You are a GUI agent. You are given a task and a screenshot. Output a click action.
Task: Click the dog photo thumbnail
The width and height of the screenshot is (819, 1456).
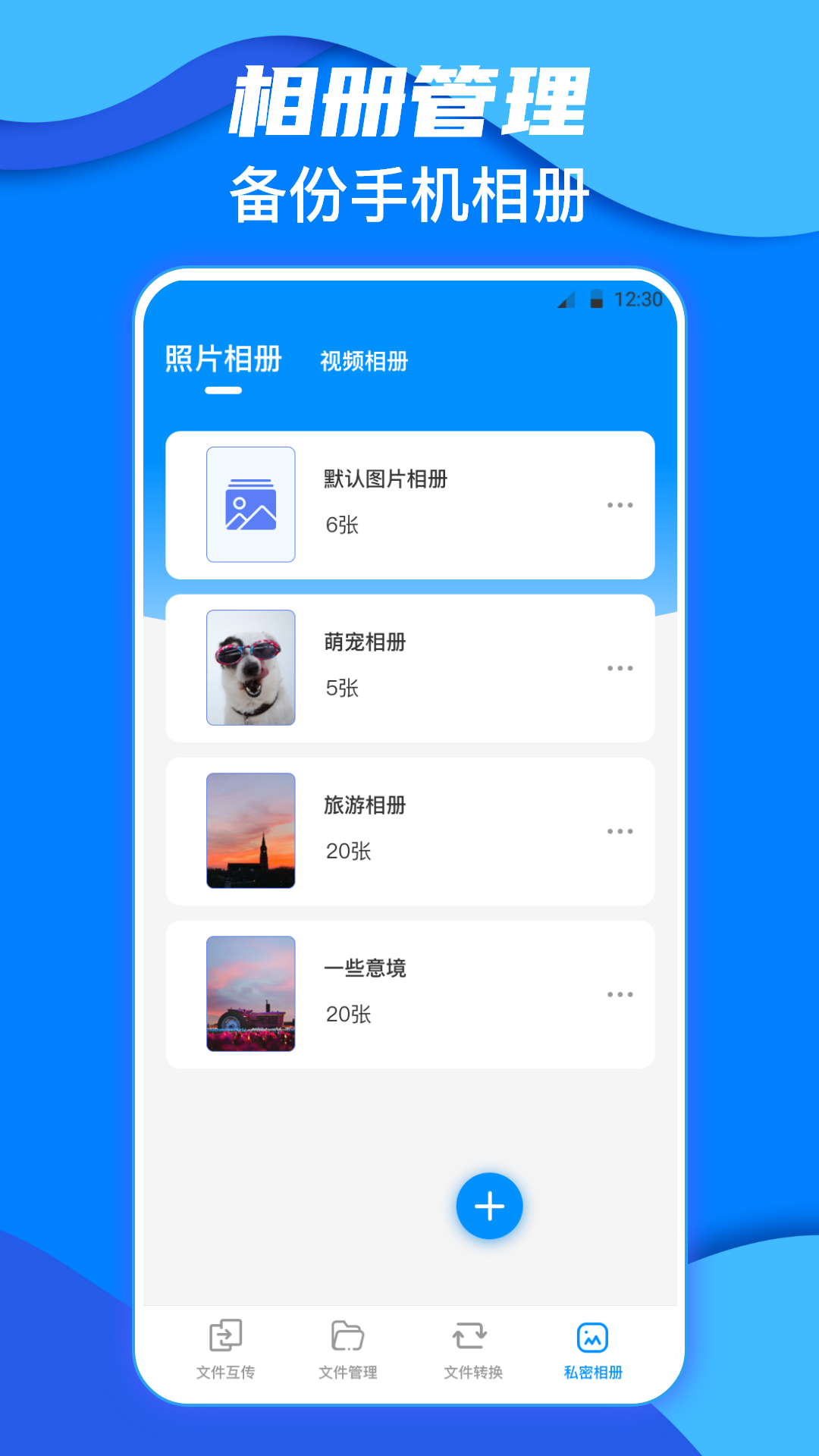pos(250,667)
